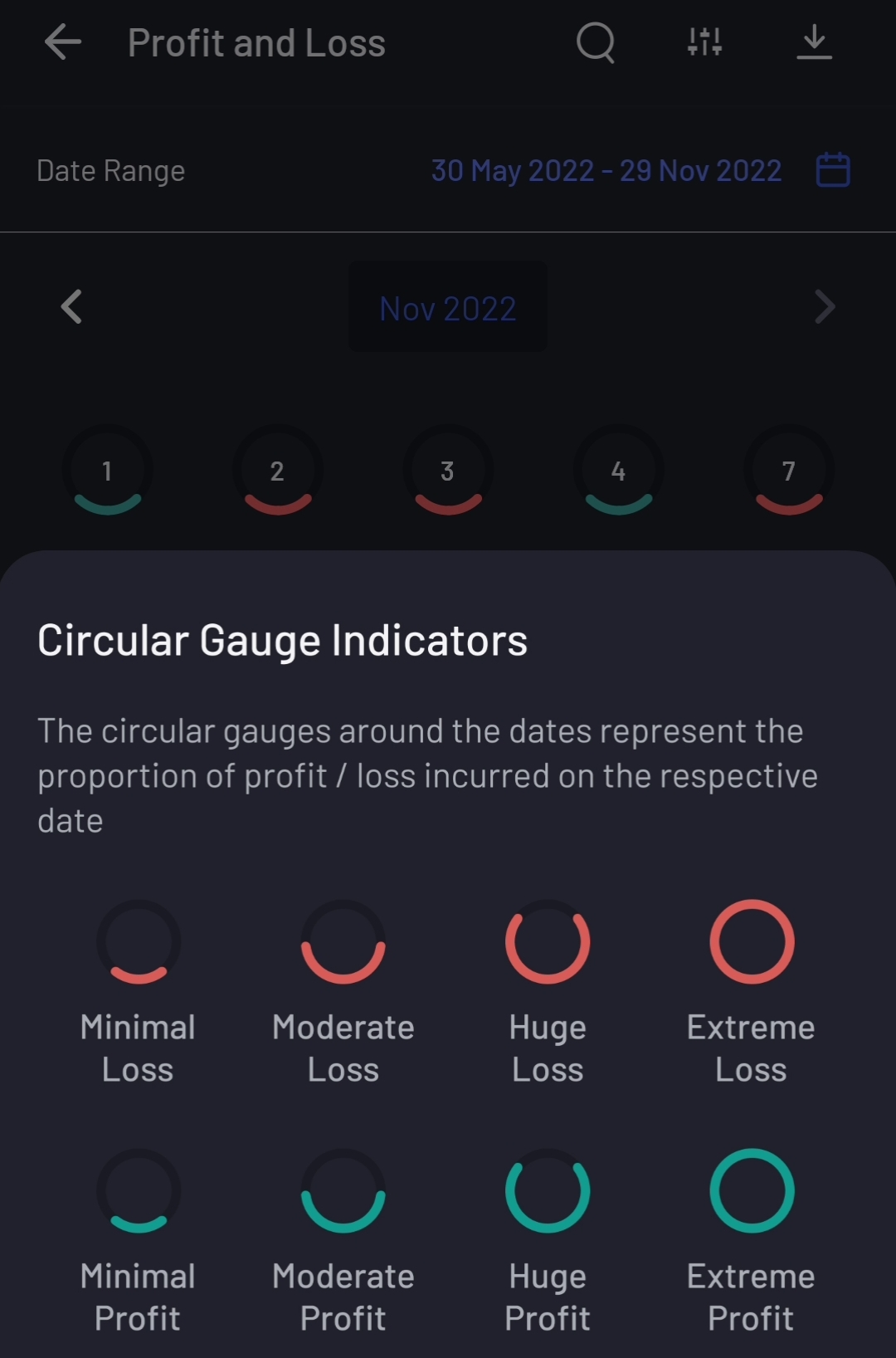Select date 1 in the calendar
Screen dimensions: 896x1358
click(x=107, y=471)
